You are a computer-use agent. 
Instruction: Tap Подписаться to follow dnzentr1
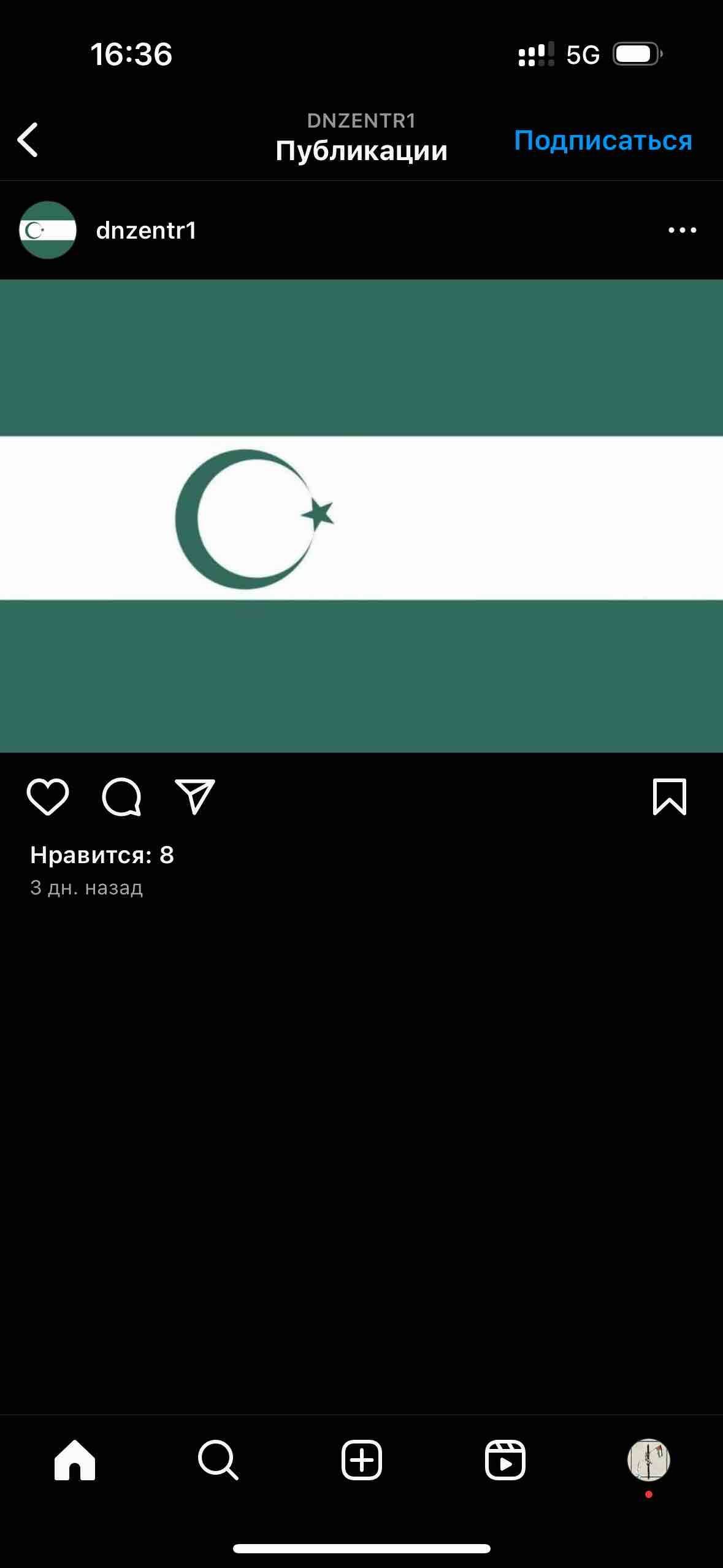[x=603, y=140]
